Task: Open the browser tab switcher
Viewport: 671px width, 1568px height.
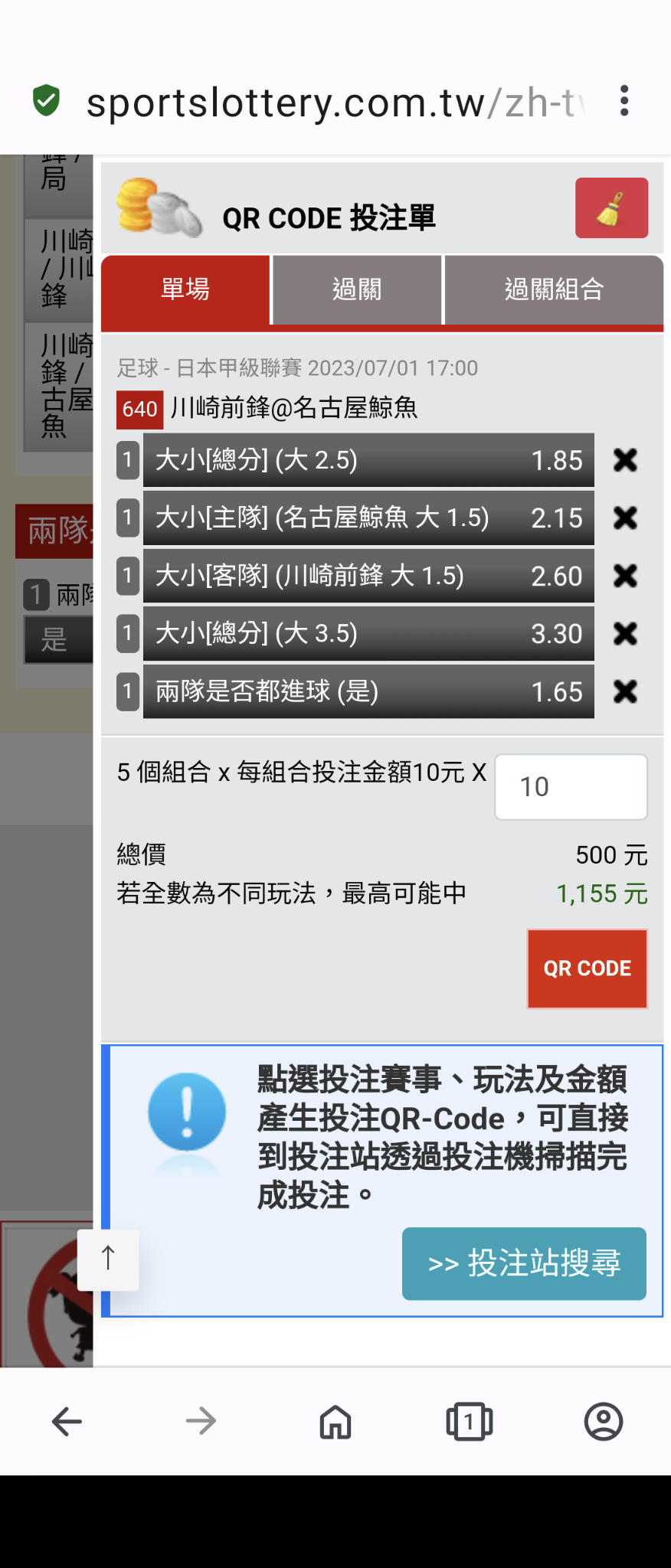Action: pyautogui.click(x=469, y=1422)
